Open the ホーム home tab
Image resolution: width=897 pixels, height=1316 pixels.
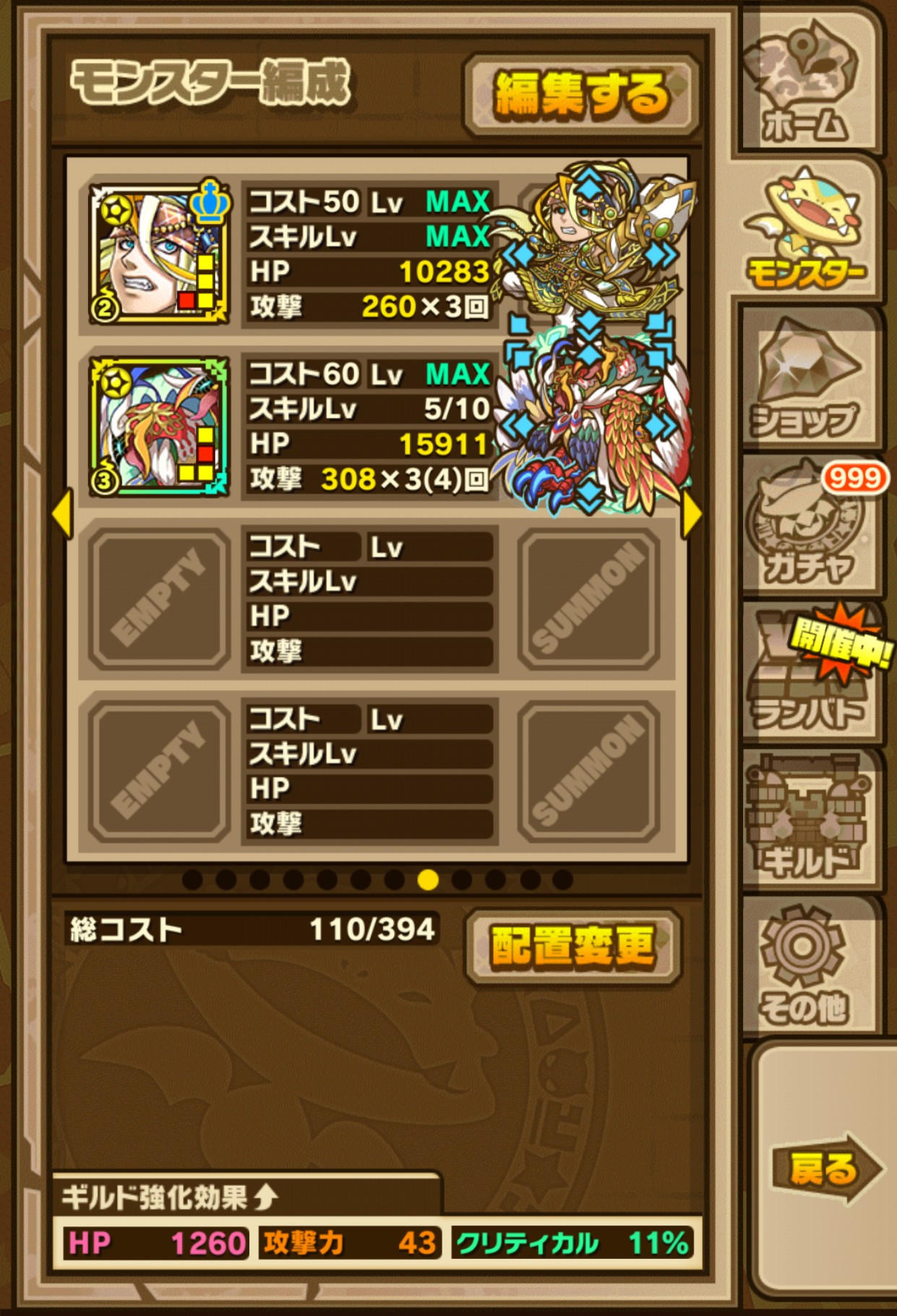pos(806,83)
